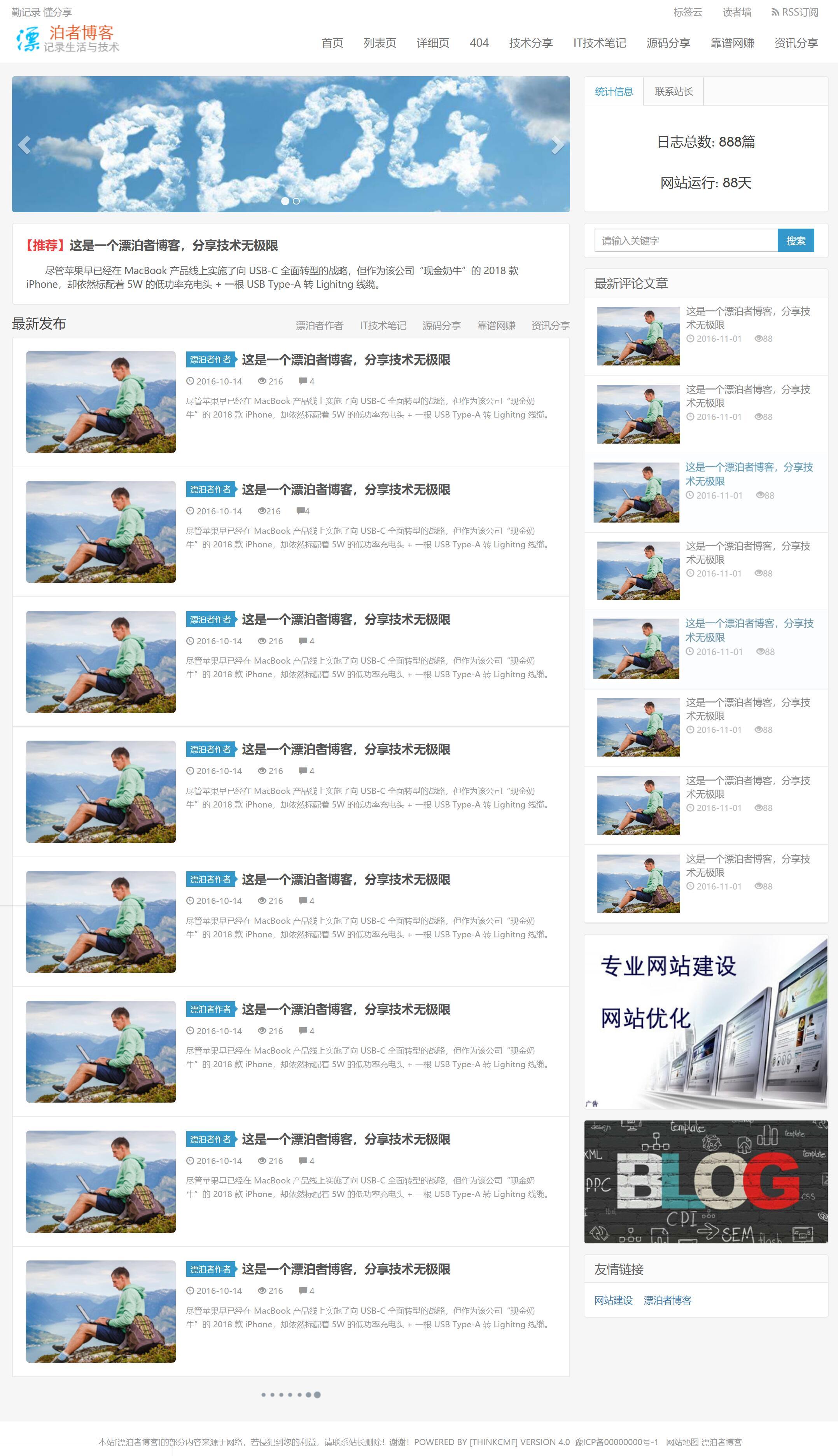Select the 统计信息 tab
The height and width of the screenshot is (1456, 838).
coord(614,91)
